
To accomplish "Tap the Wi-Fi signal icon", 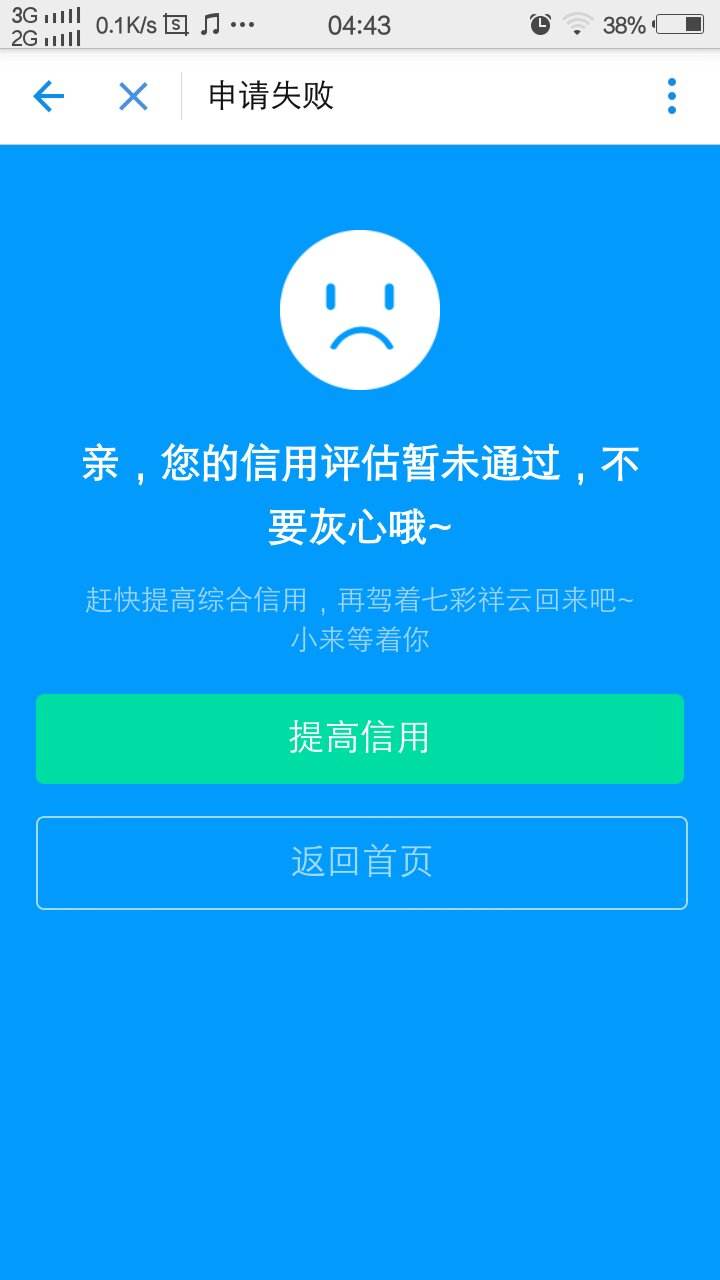I will [x=578, y=27].
